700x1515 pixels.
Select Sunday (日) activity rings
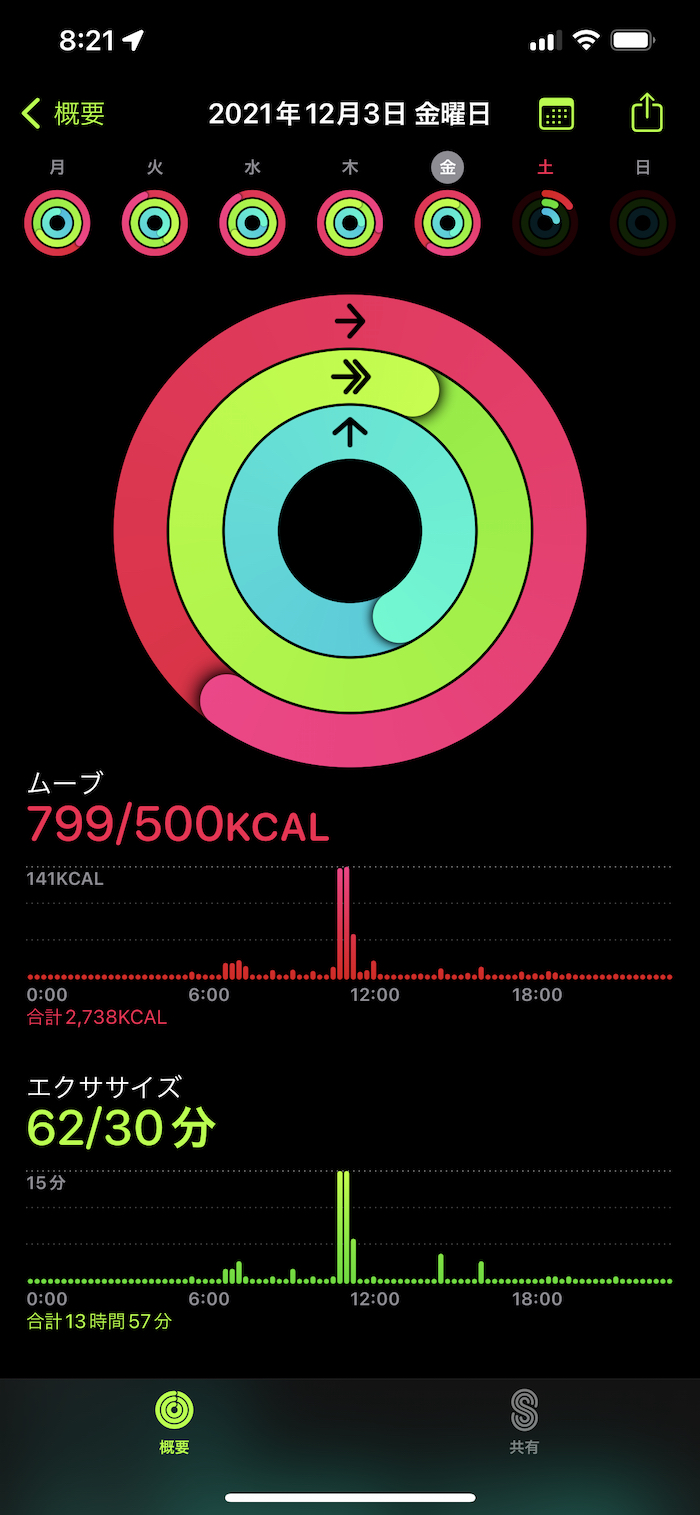[642, 222]
